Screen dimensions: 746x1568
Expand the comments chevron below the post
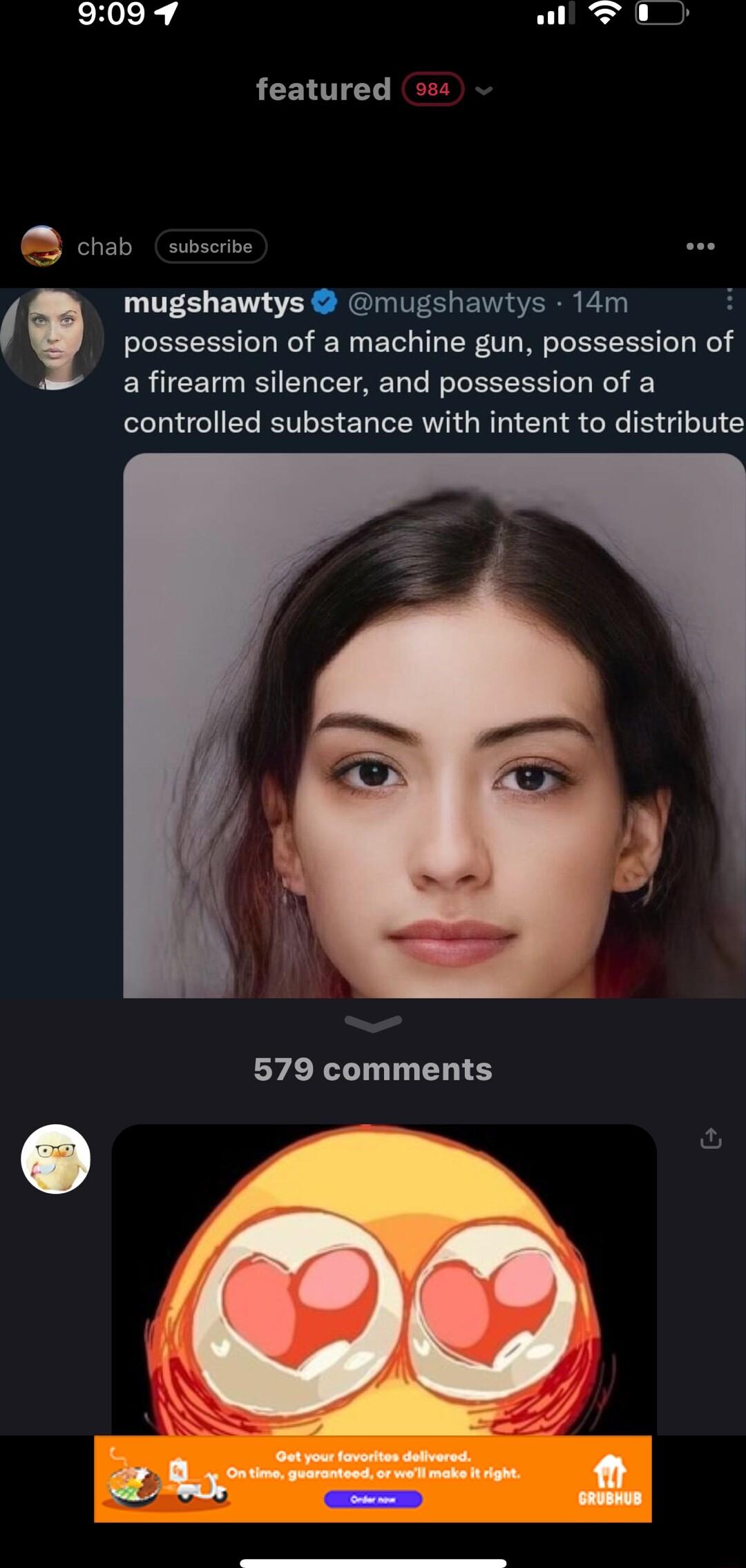point(372,1023)
